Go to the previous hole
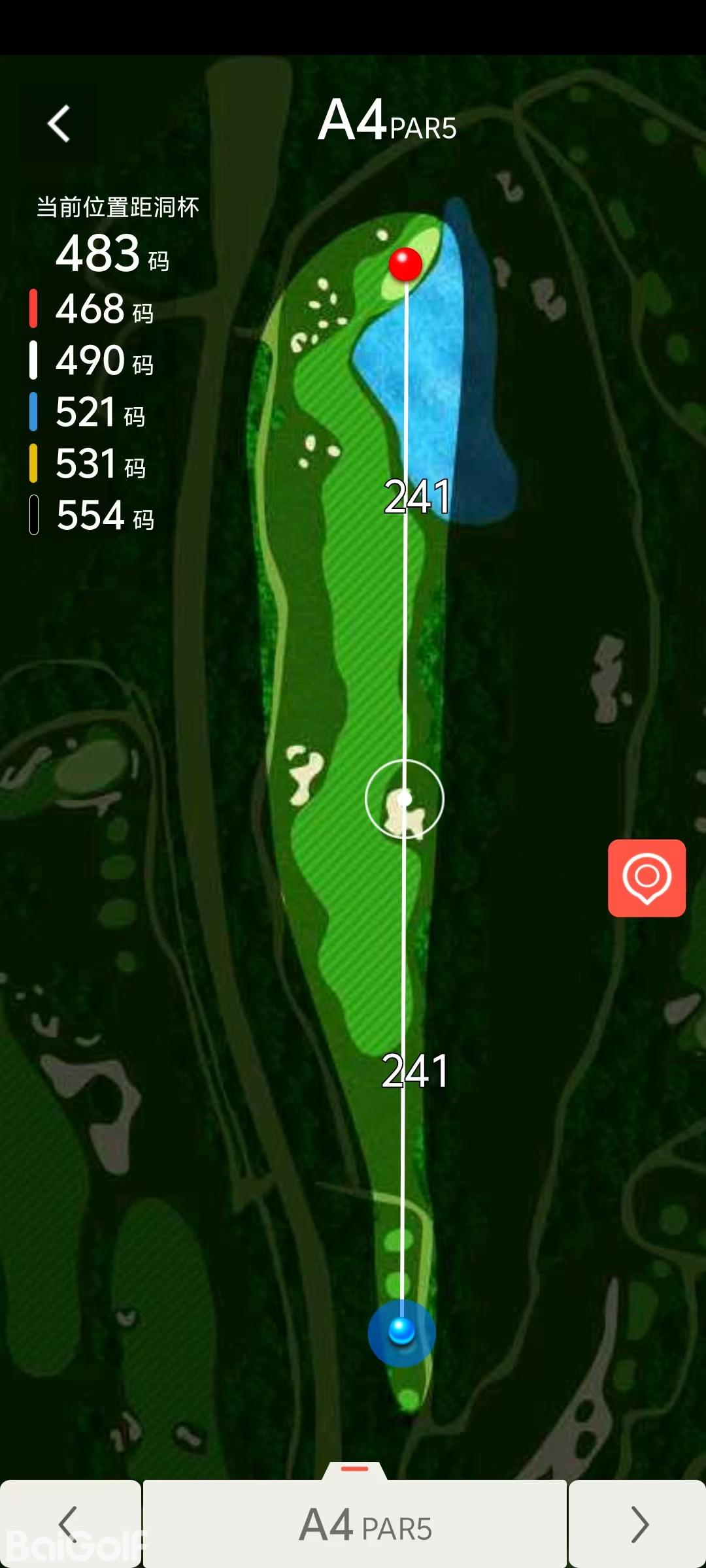Image resolution: width=706 pixels, height=1568 pixels. 69,1524
